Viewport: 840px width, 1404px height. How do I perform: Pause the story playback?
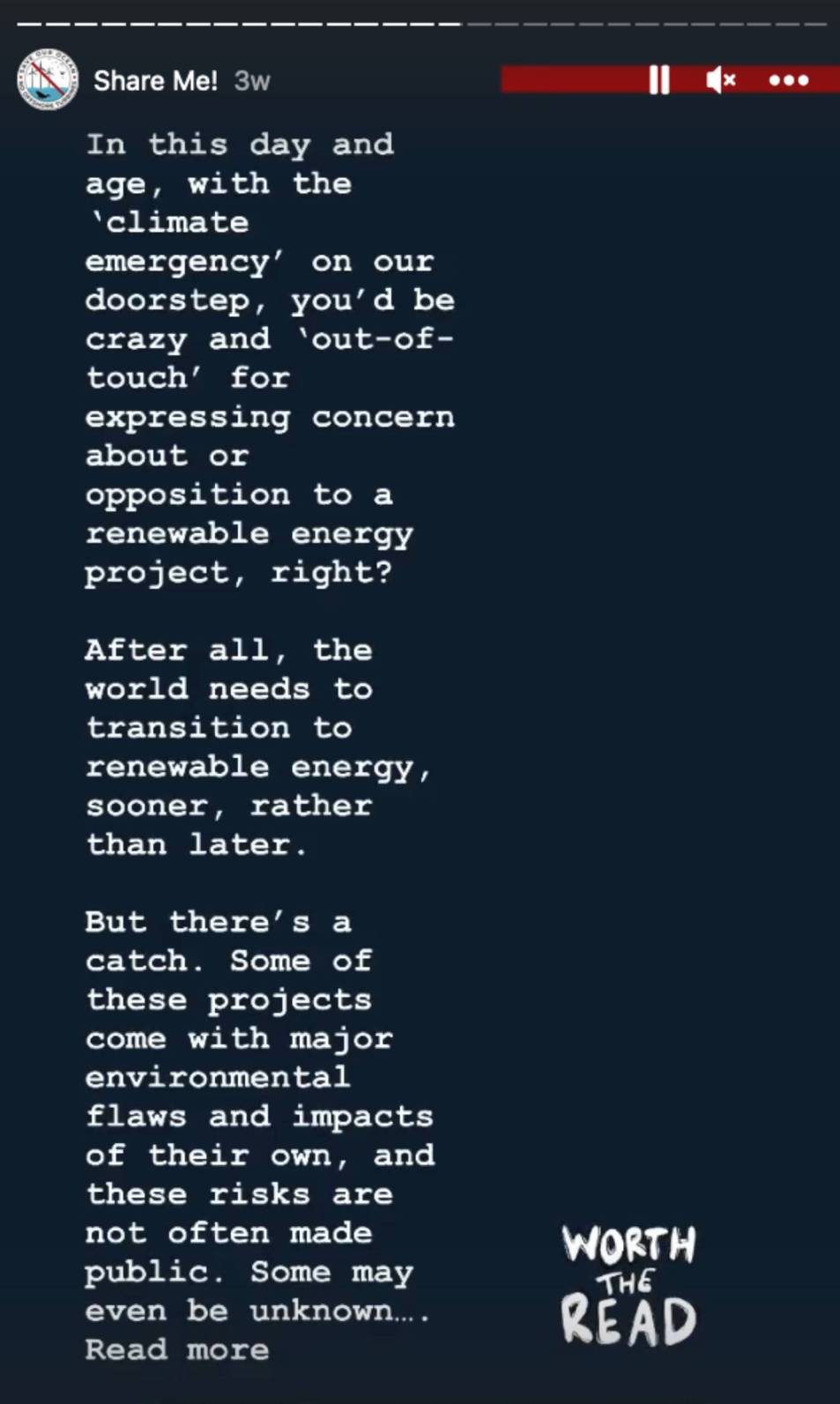[x=658, y=80]
